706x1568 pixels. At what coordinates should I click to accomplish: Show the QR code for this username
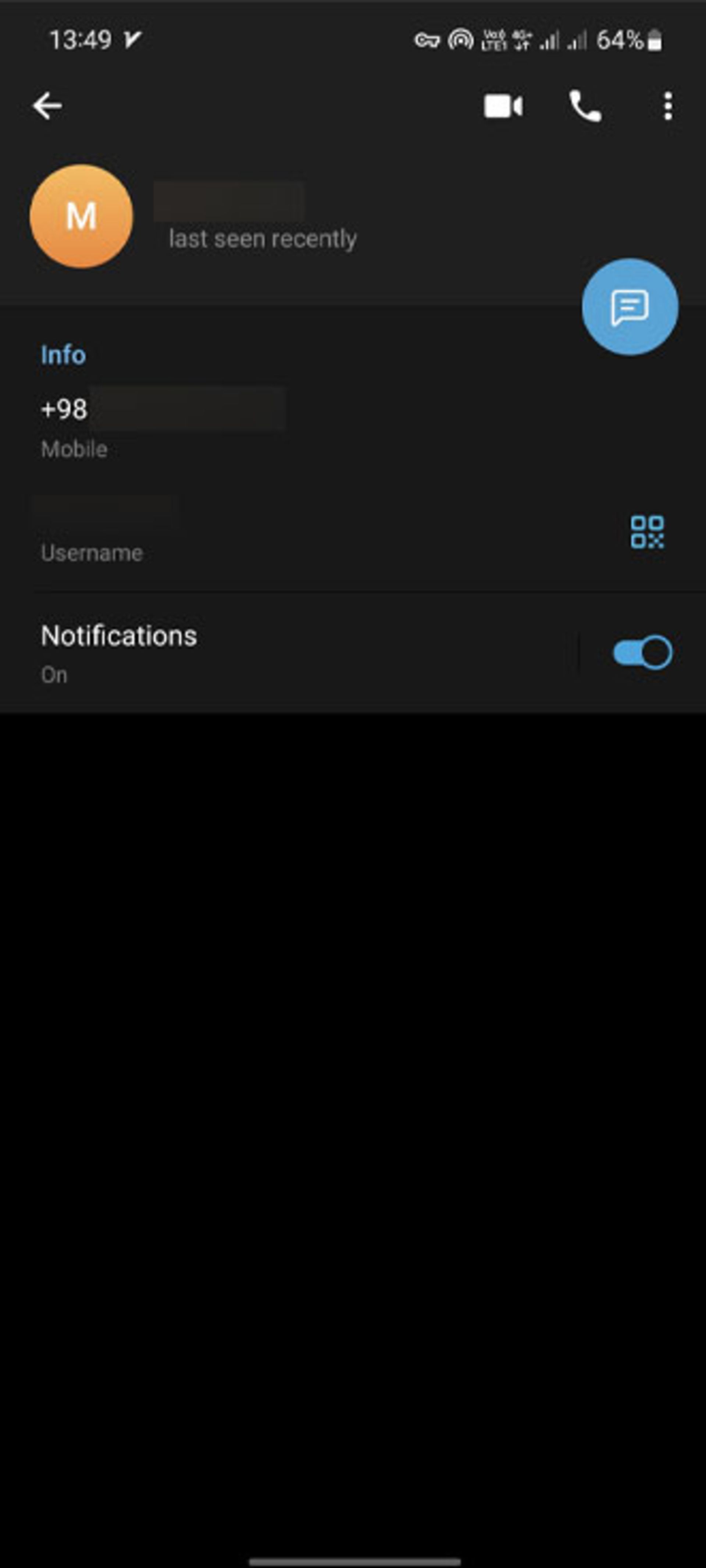click(x=647, y=532)
